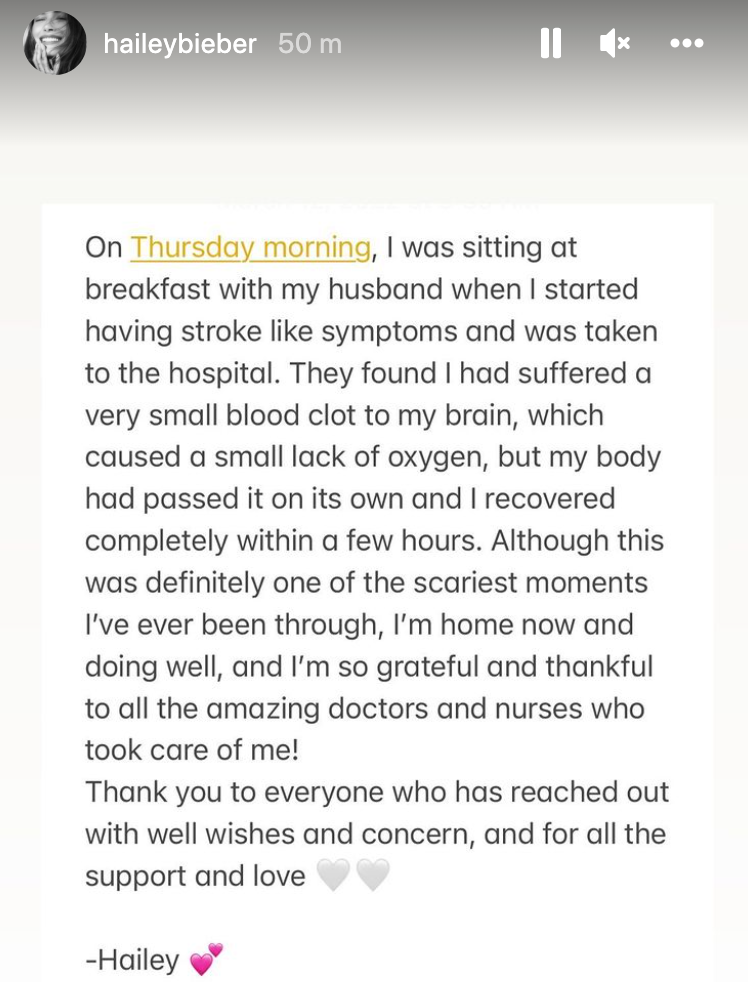Visit the haileybieber username link

[x=180, y=44]
